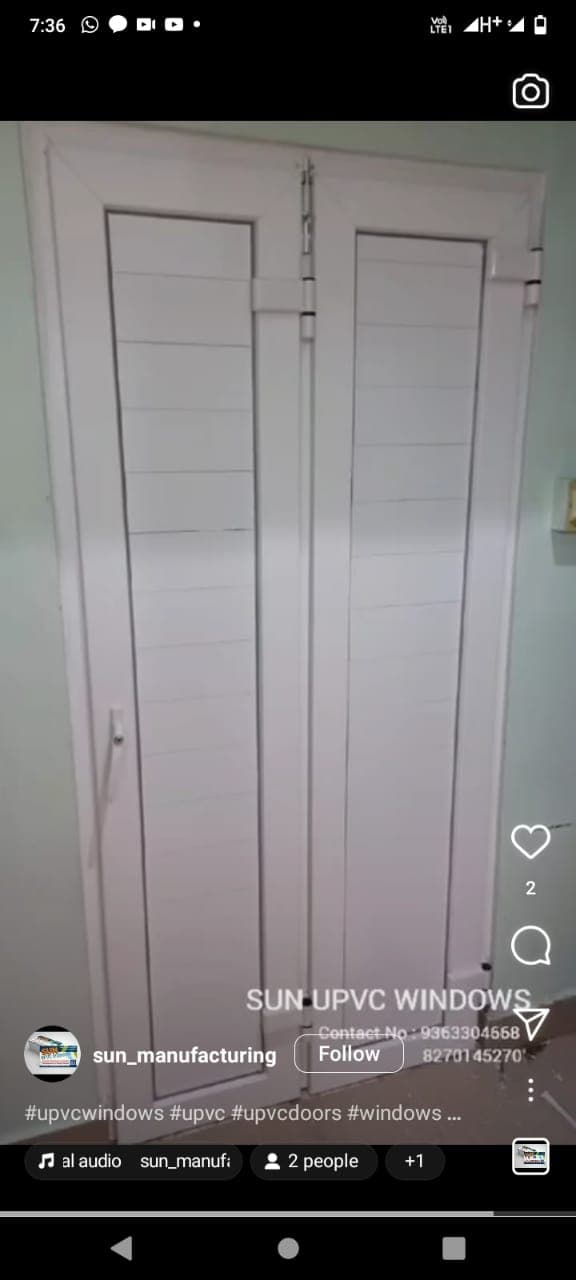Screen dimensions: 576x1280
Task: Open the +1 chip
Action: click(x=414, y=1161)
